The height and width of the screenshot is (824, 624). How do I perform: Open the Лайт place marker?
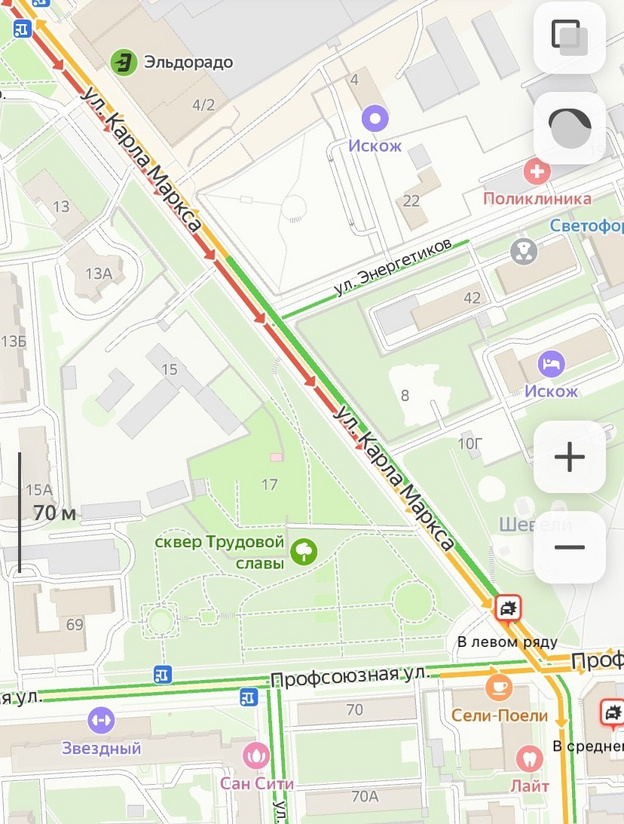click(529, 758)
